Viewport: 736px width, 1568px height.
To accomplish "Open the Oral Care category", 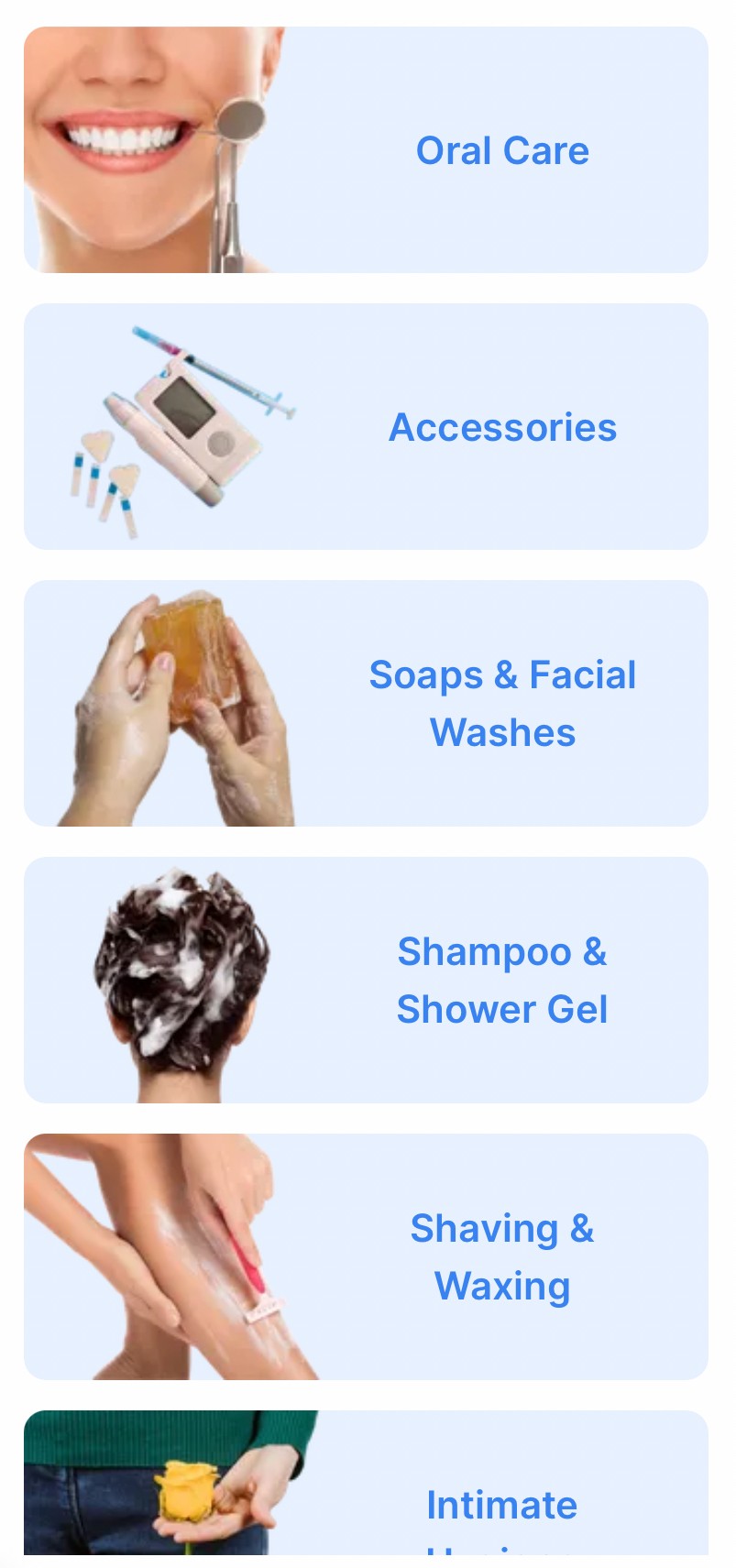I will pyautogui.click(x=367, y=150).
